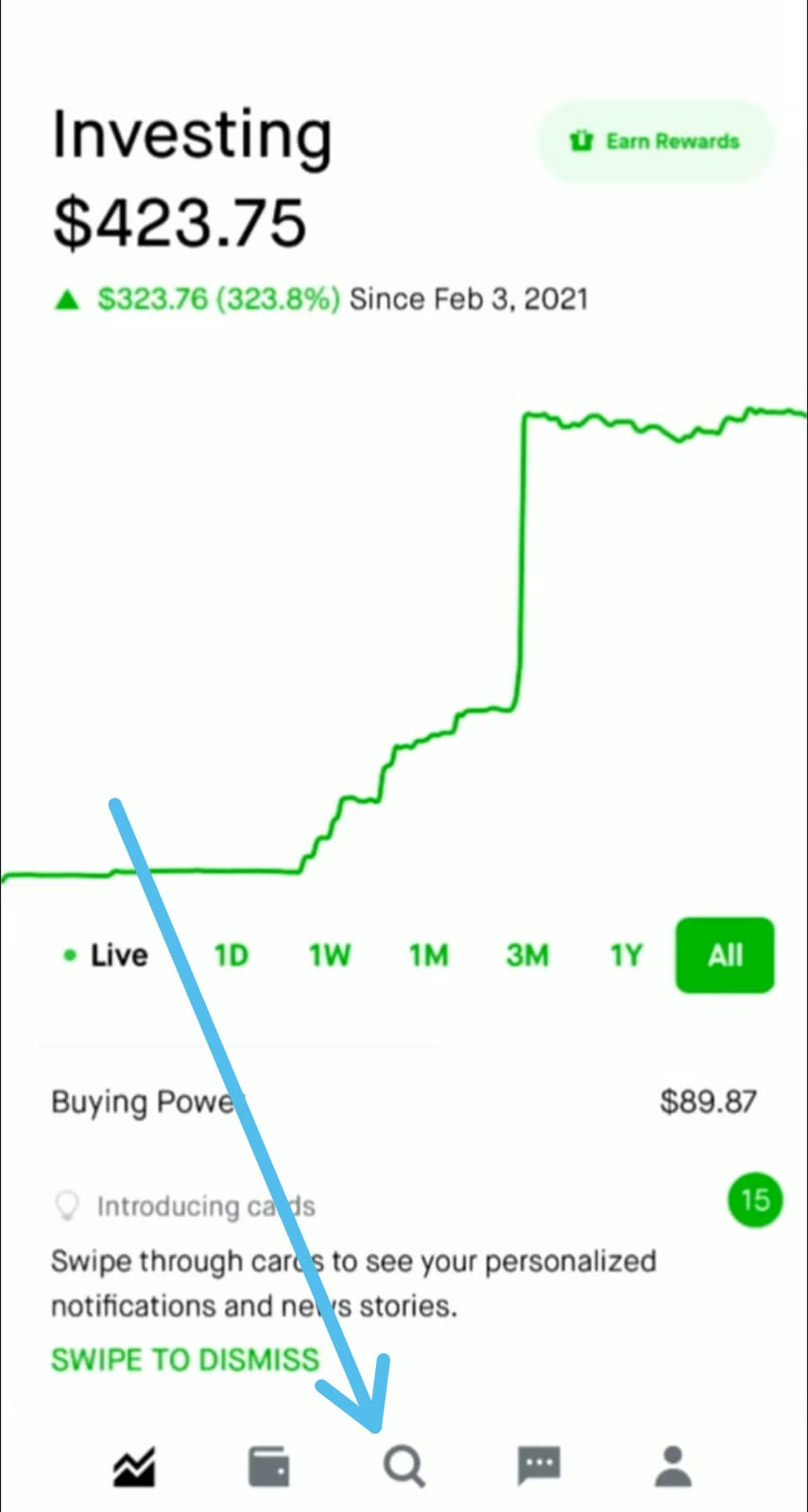This screenshot has width=808, height=1512.
Task: Open the search magnifier tab
Action: point(404,1468)
